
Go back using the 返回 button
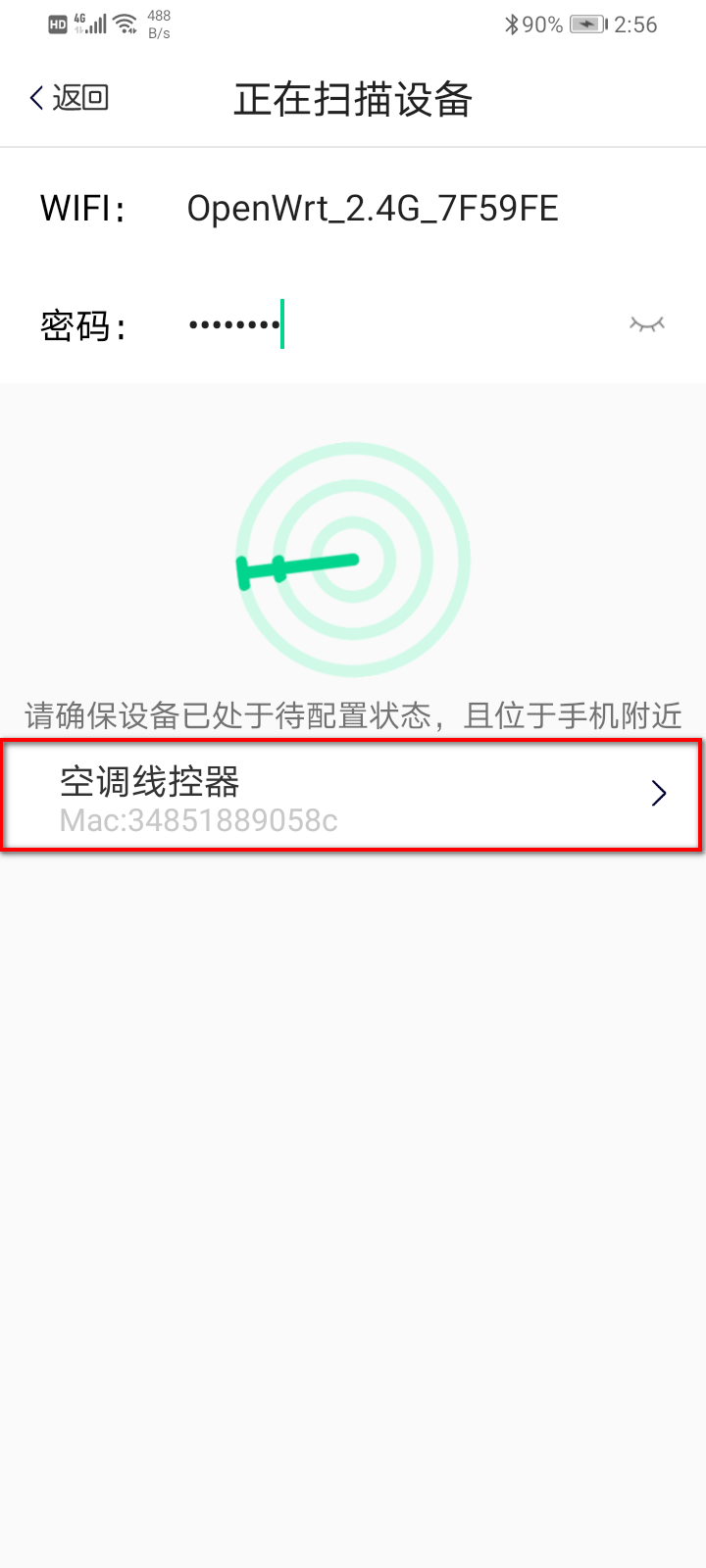(69, 98)
